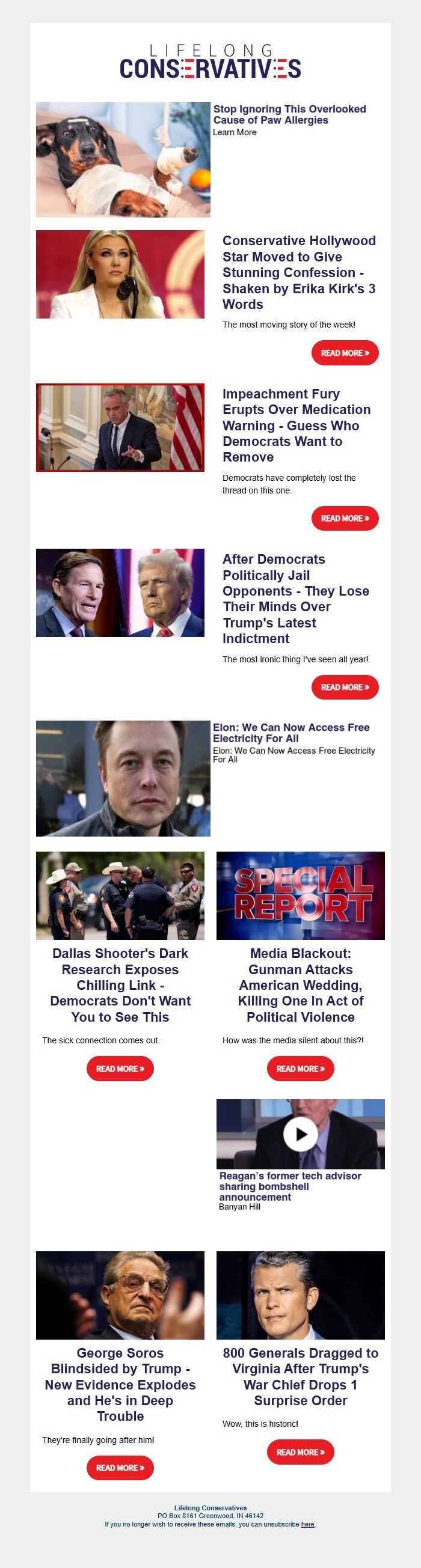Play Reagan's former tech advisor video
This screenshot has width=421, height=1568.
[x=300, y=1134]
